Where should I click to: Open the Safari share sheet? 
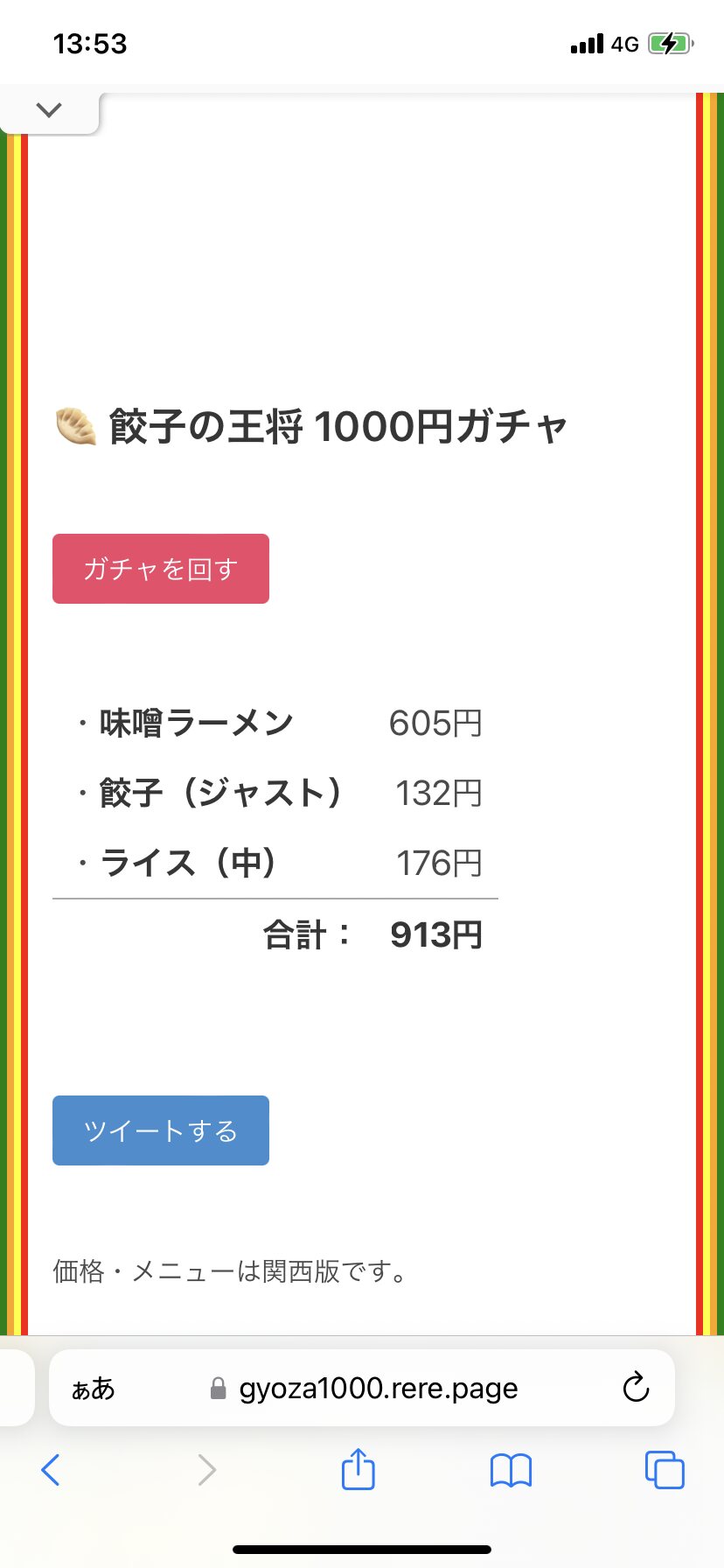(x=358, y=1469)
